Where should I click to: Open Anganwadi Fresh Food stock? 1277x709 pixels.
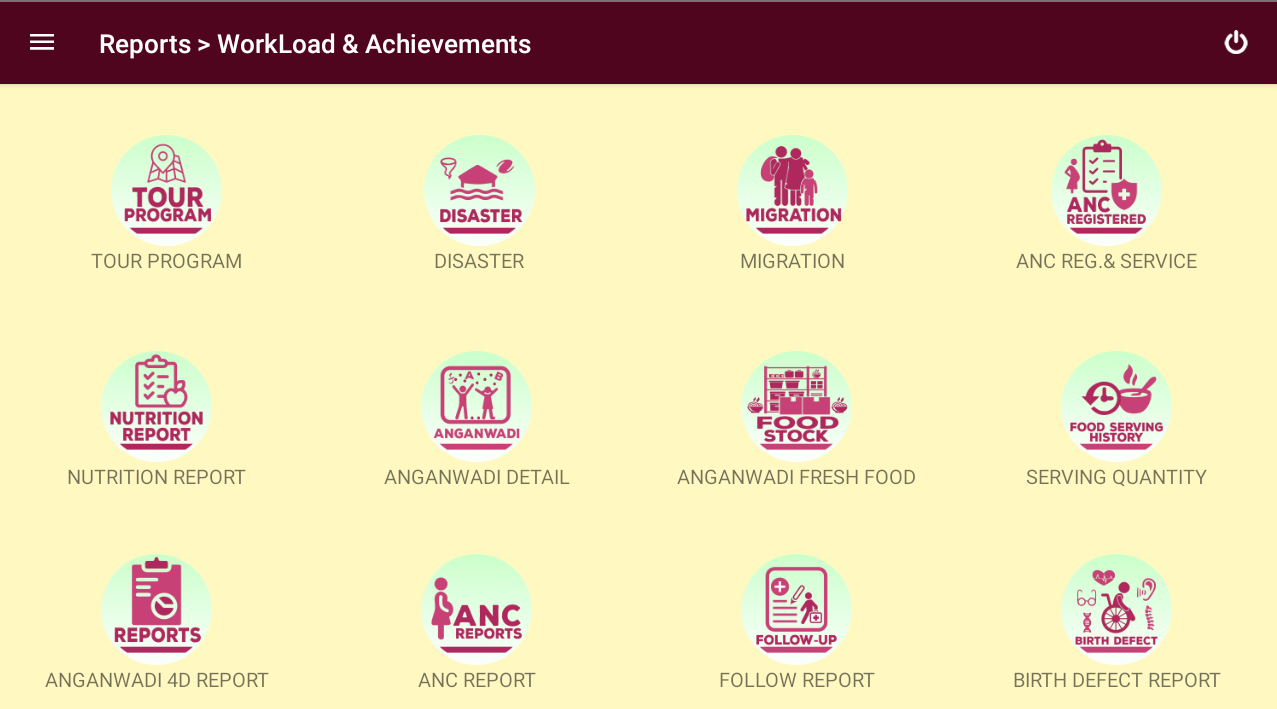pos(796,406)
